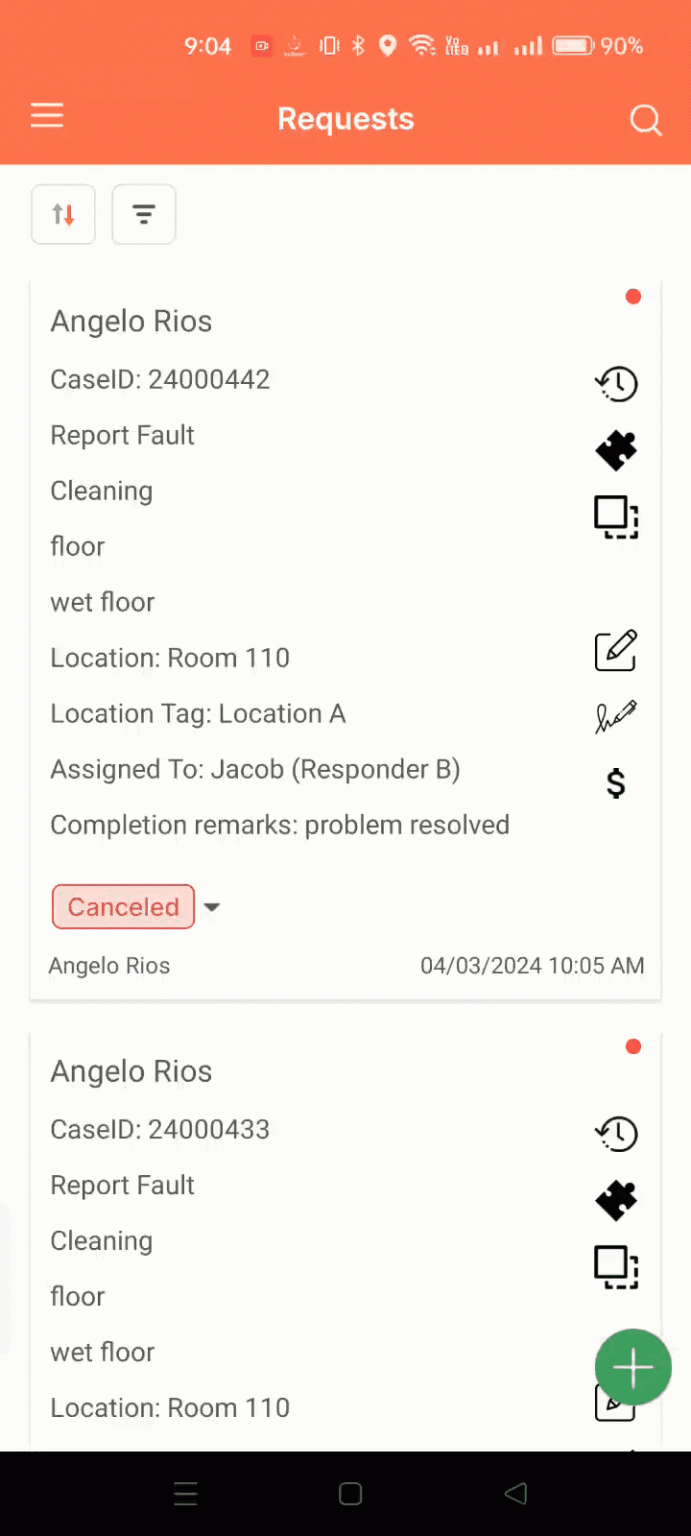The width and height of the screenshot is (691, 1536).
Task: Open the filter options button
Action: pyautogui.click(x=144, y=214)
